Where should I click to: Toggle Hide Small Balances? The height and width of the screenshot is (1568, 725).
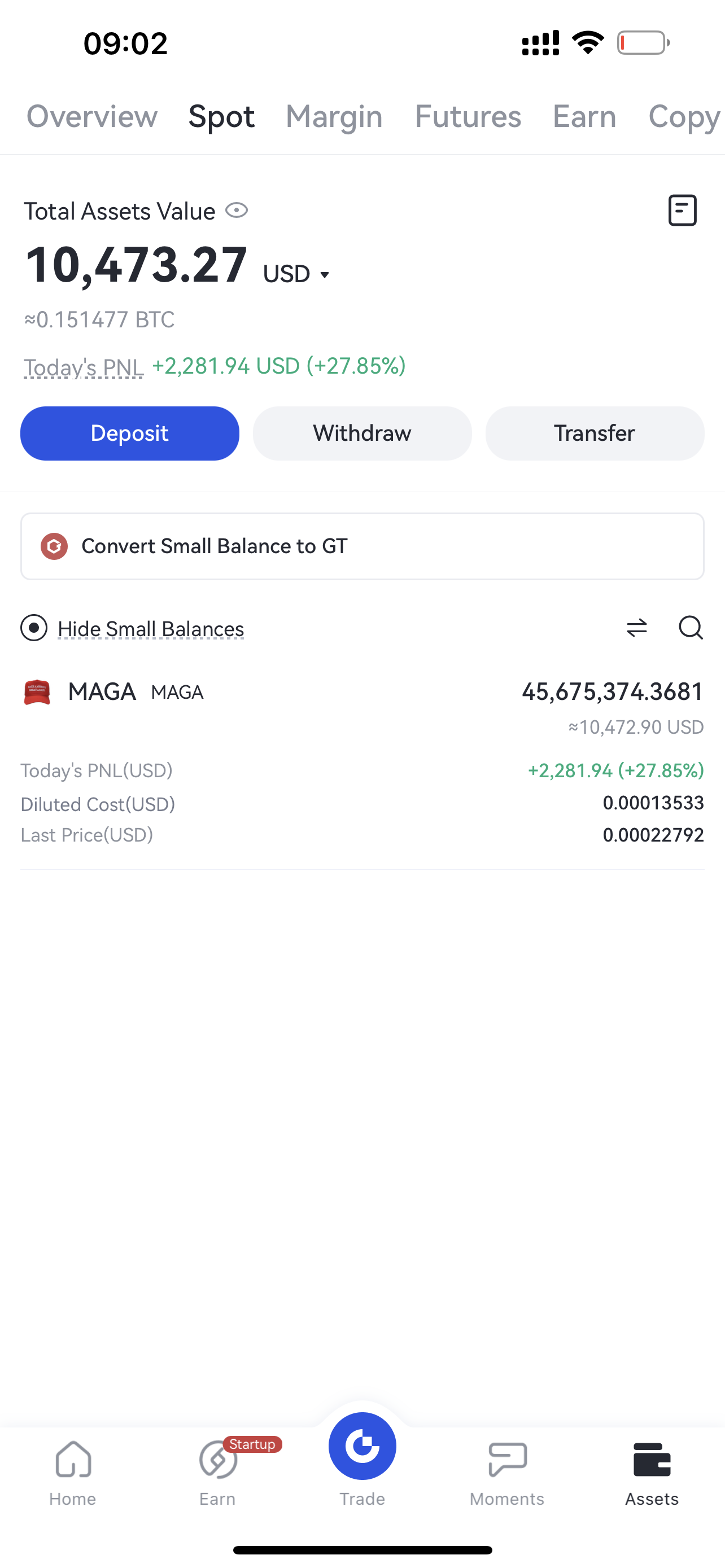coord(34,628)
